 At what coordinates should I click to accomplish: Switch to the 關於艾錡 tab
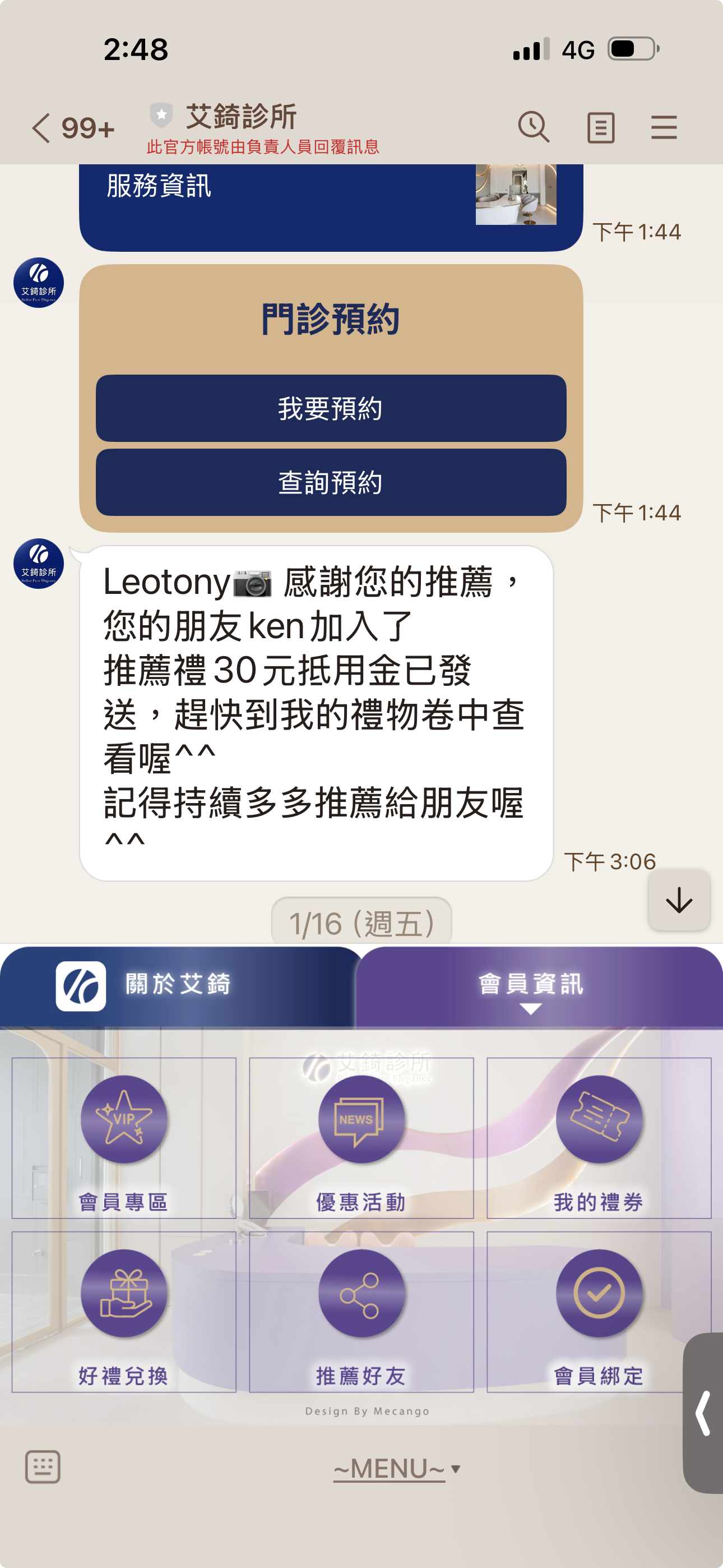pyautogui.click(x=177, y=985)
